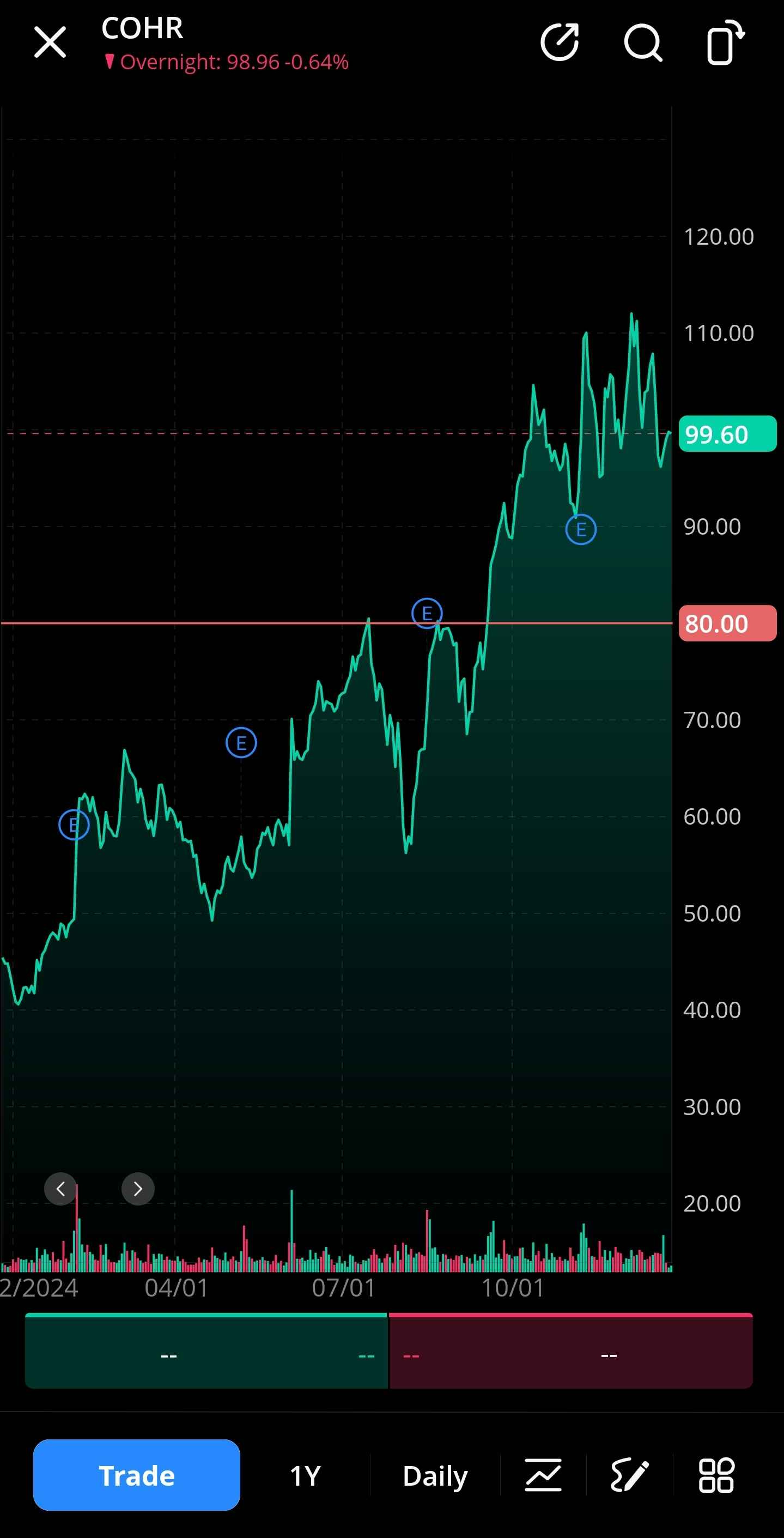Open the chart indicators icon
The image size is (784, 1538).
pos(543,1475)
